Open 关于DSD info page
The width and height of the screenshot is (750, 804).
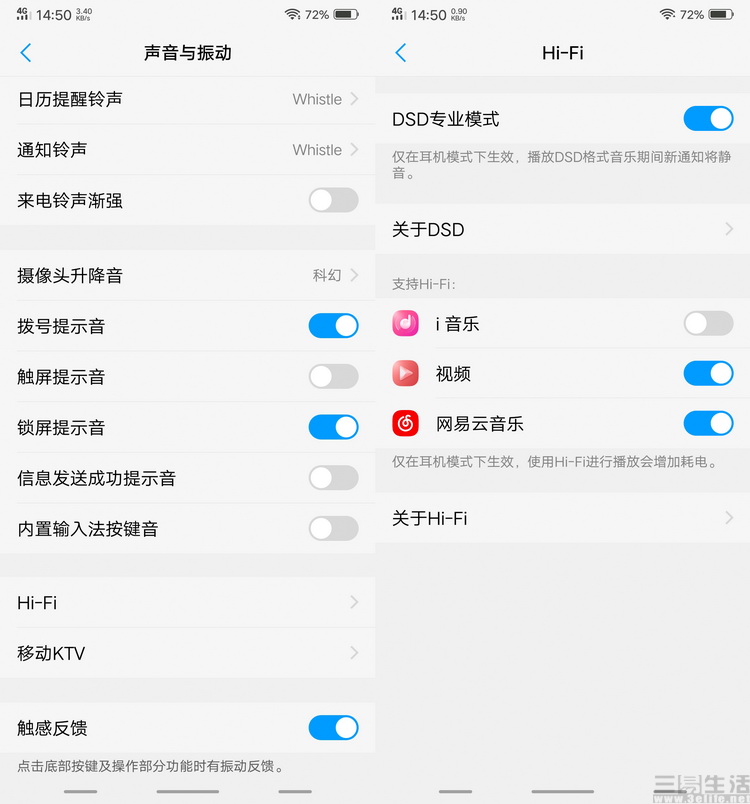pos(562,229)
